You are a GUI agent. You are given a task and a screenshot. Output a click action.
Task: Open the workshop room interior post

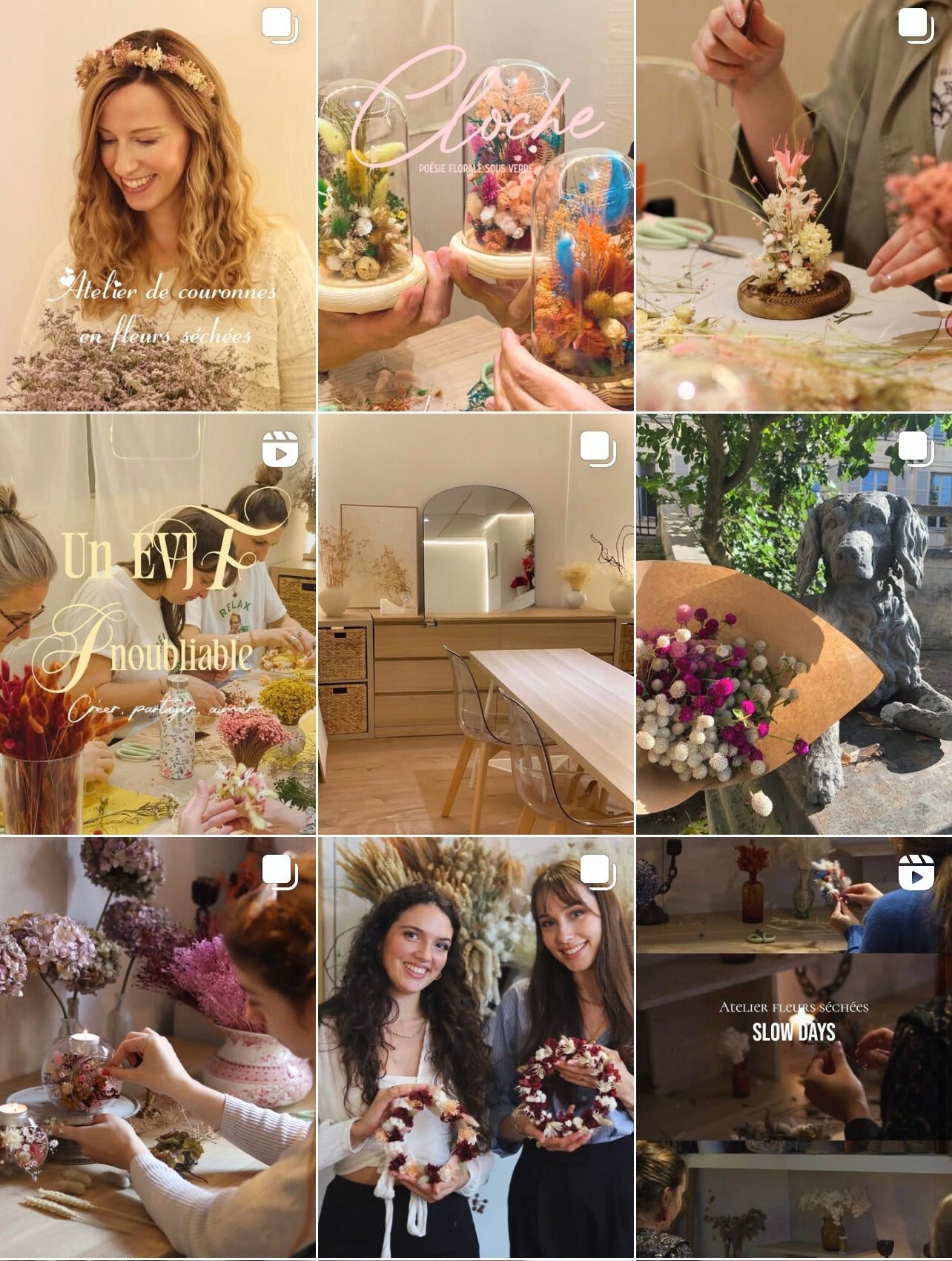click(476, 624)
